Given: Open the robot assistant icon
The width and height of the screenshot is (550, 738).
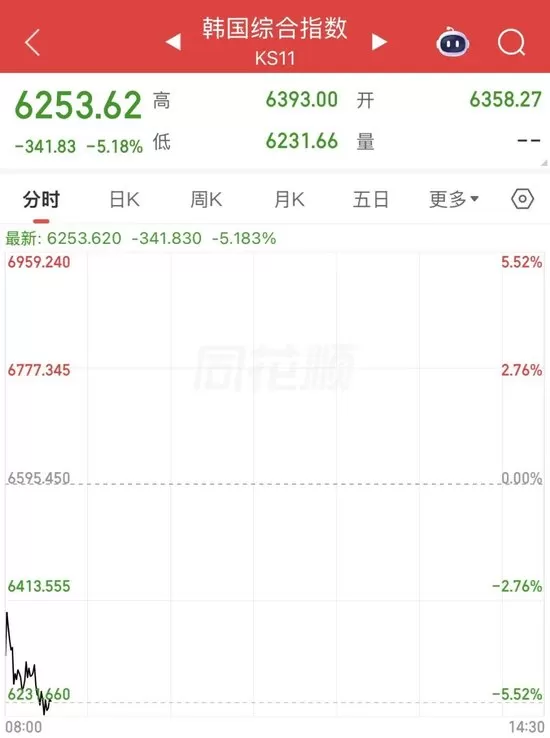Looking at the screenshot, I should 452,42.
